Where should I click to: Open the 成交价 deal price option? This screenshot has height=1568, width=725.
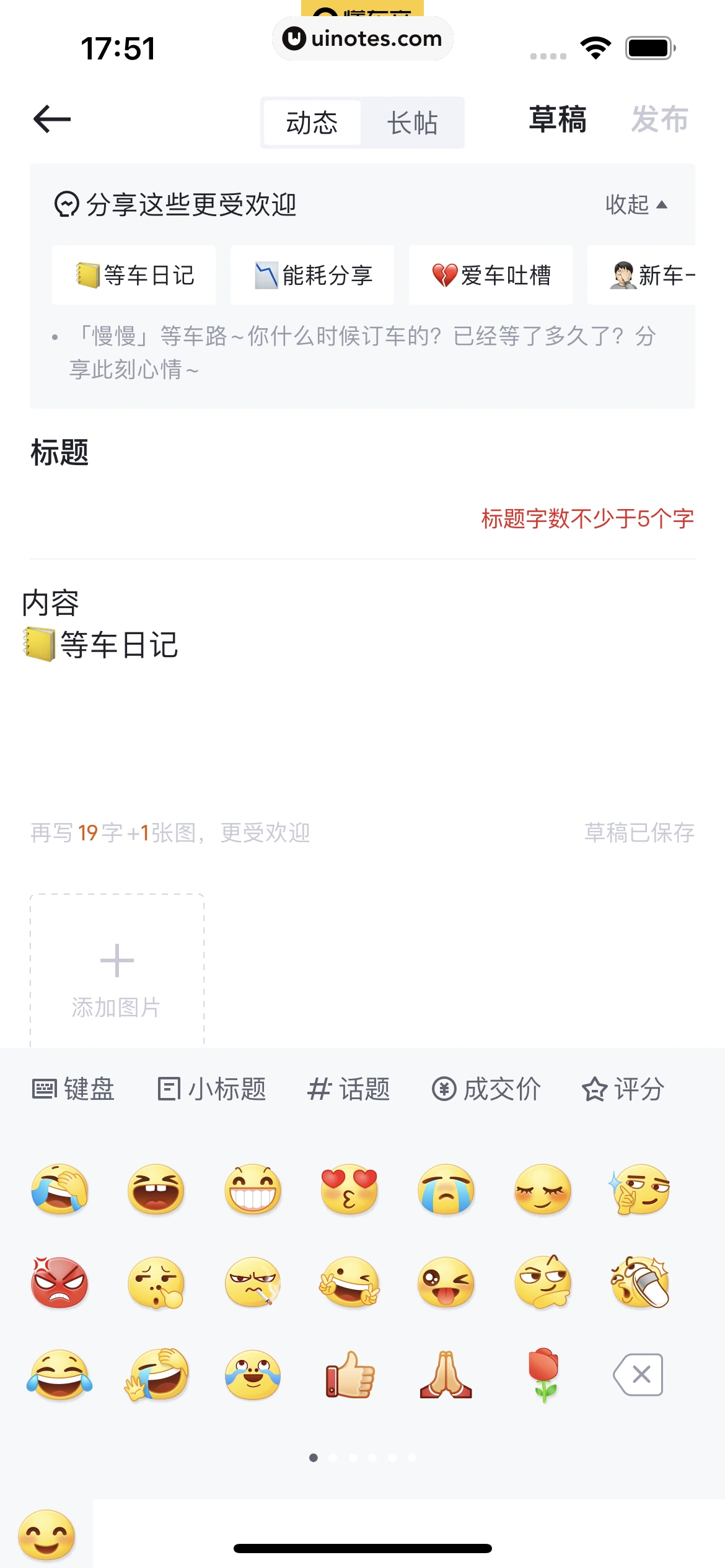coord(486,1089)
